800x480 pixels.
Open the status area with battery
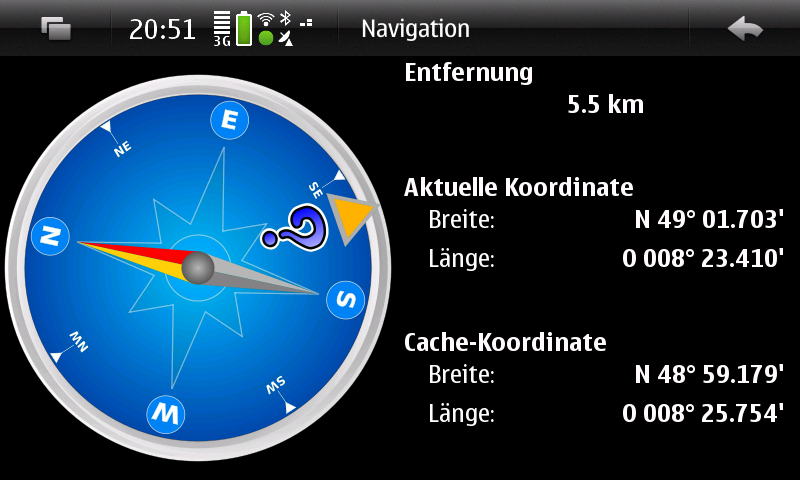click(x=244, y=29)
